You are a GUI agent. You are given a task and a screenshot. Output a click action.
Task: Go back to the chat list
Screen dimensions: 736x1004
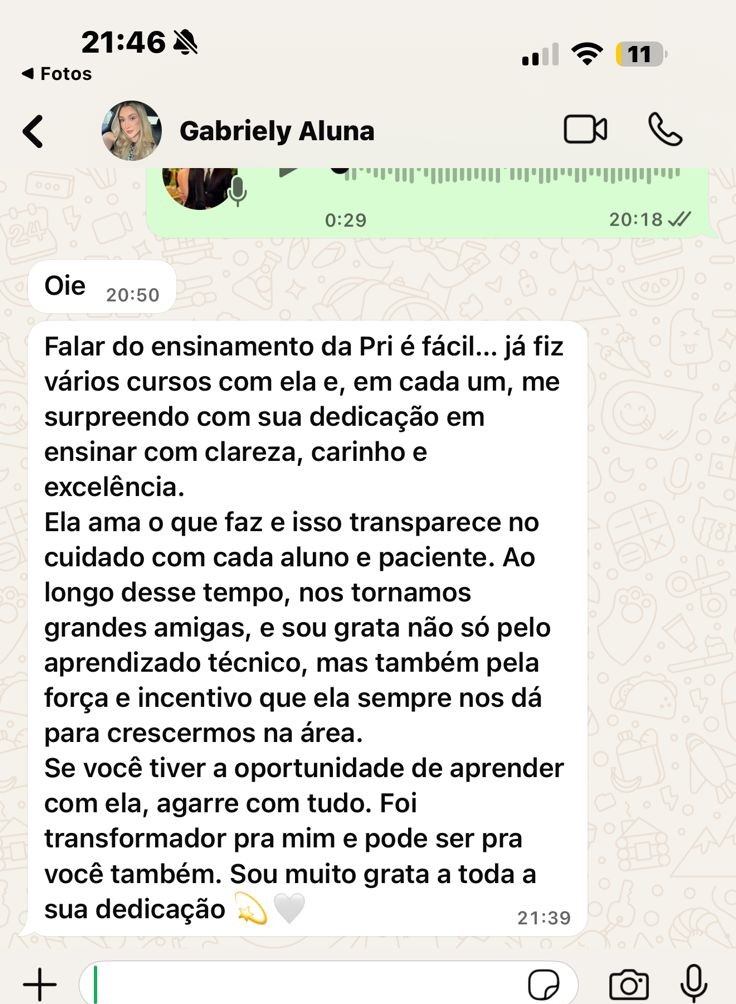[33, 131]
